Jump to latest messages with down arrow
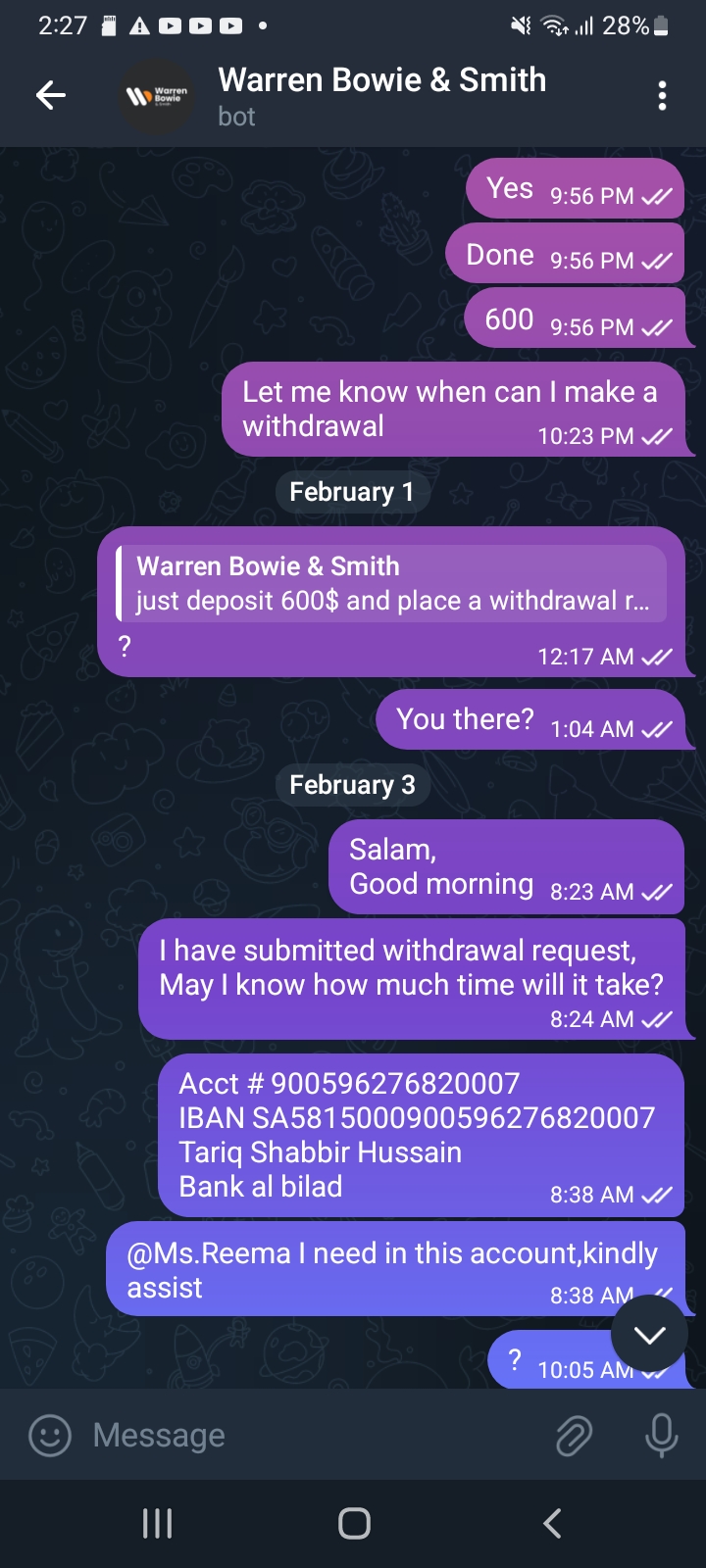The height and width of the screenshot is (1568, 706). [x=649, y=1334]
